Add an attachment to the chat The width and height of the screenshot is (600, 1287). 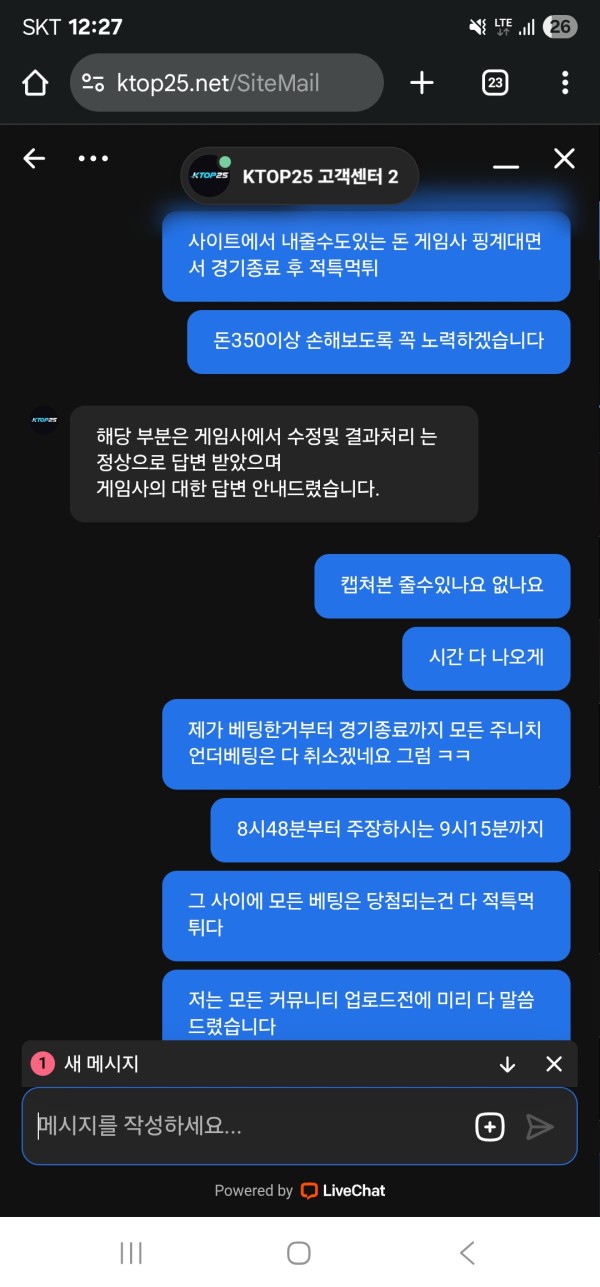(489, 1127)
